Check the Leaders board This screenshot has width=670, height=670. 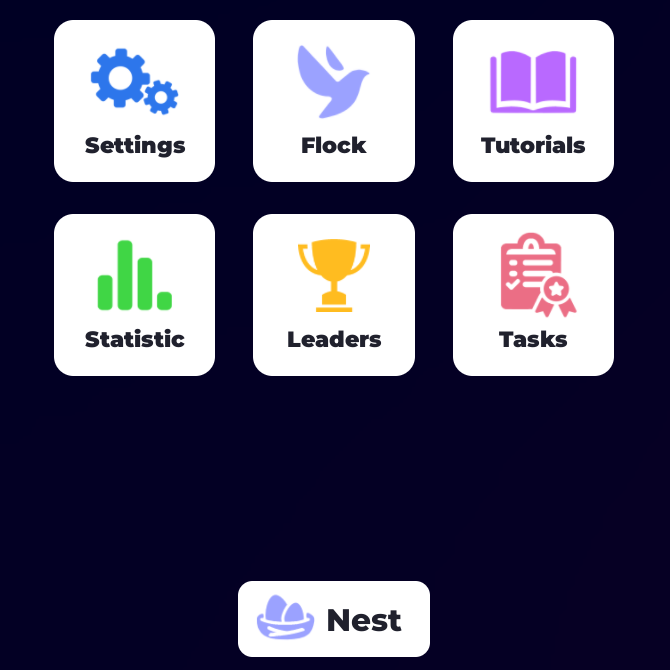click(333, 295)
